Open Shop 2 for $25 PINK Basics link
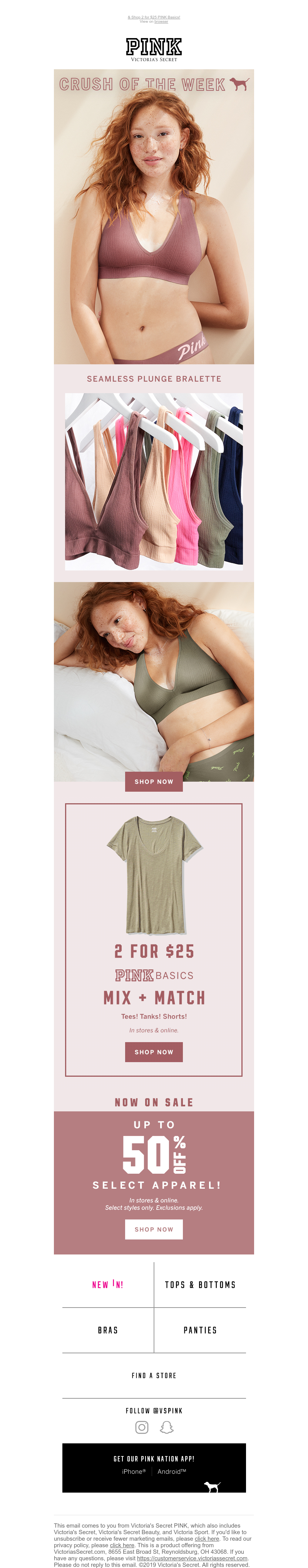This screenshot has width=308, height=1568. pyautogui.click(x=153, y=17)
